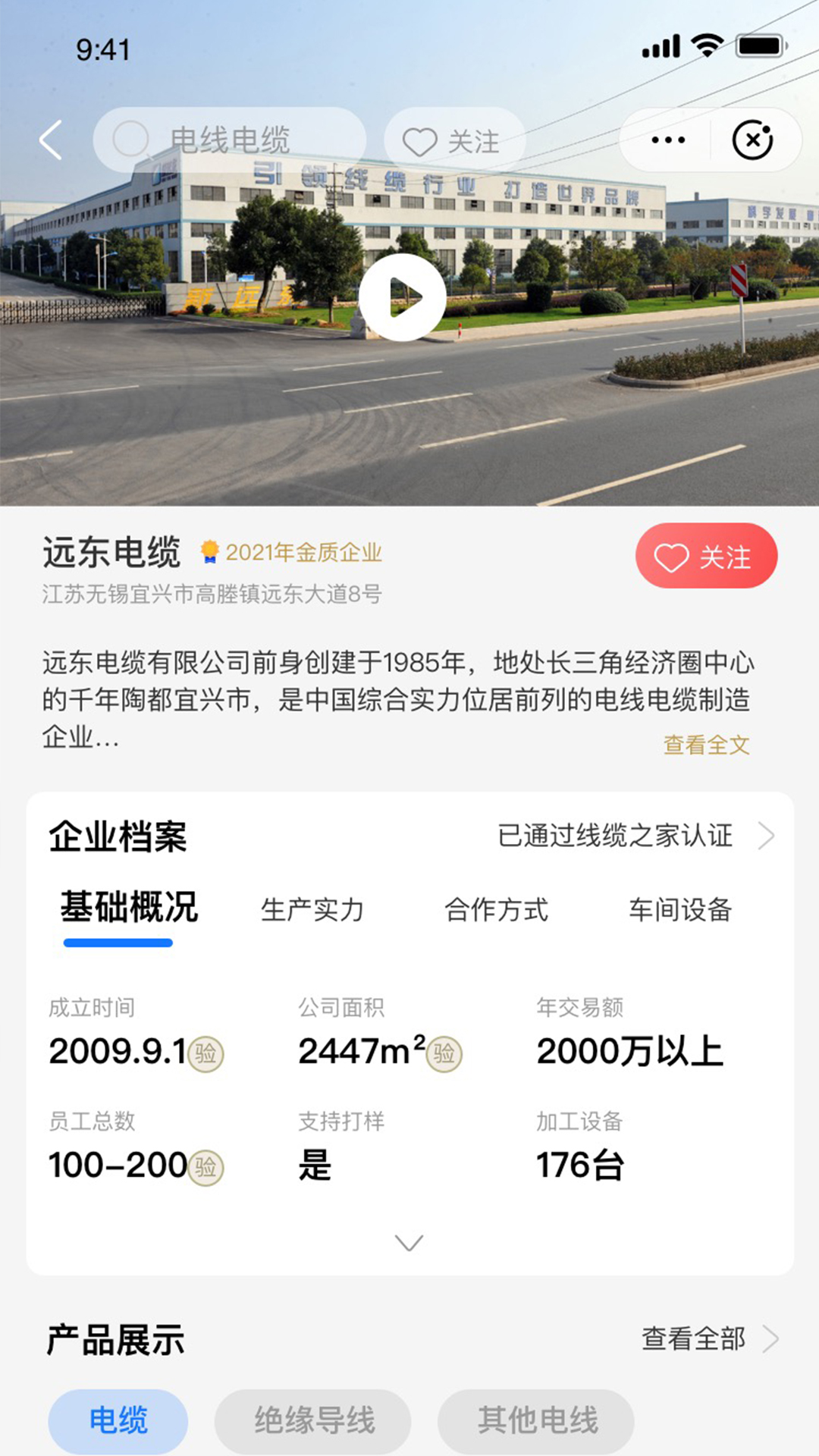Open the 电线电缆 search box
The width and height of the screenshot is (819, 1456).
[x=229, y=140]
